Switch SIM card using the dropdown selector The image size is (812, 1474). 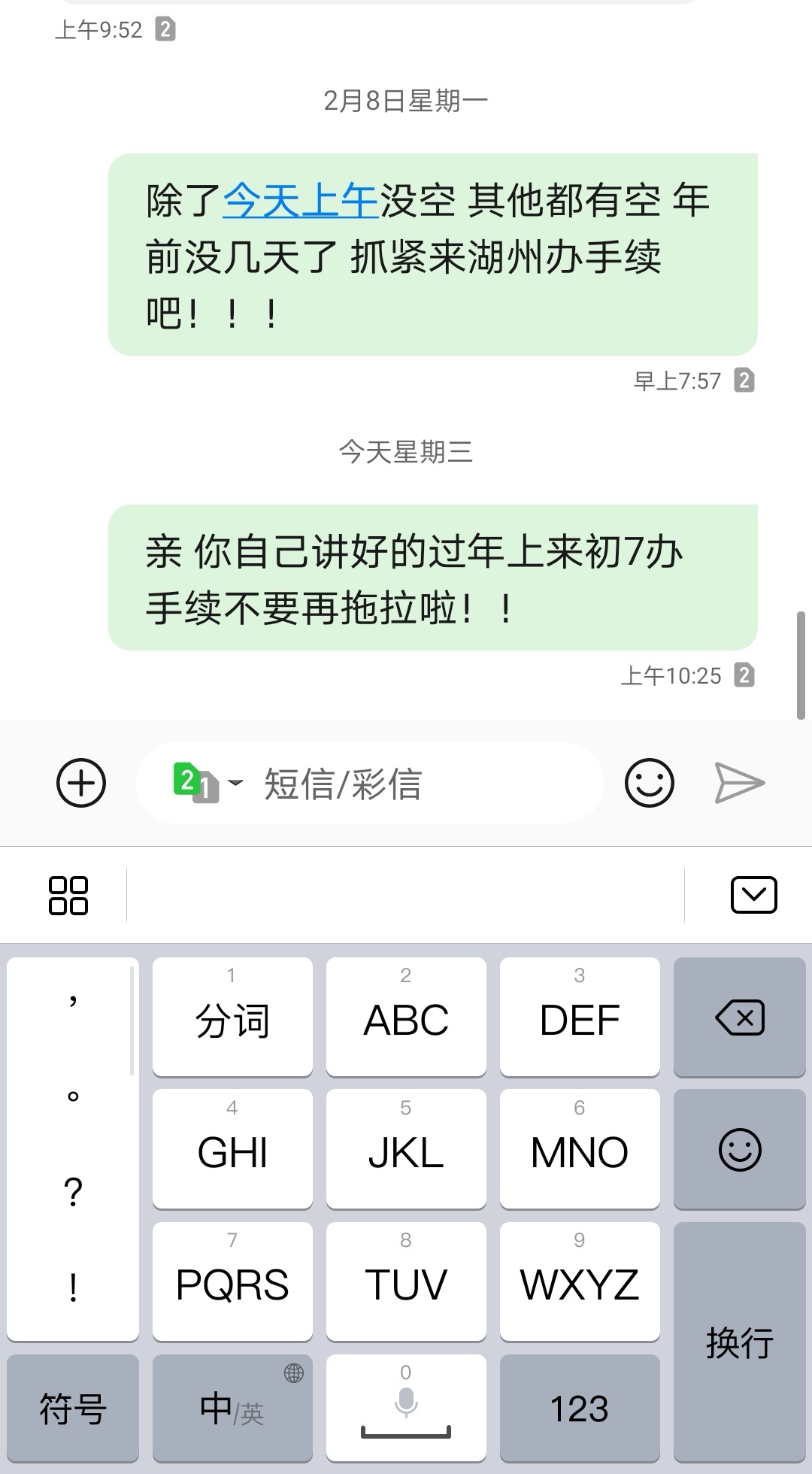[x=206, y=783]
